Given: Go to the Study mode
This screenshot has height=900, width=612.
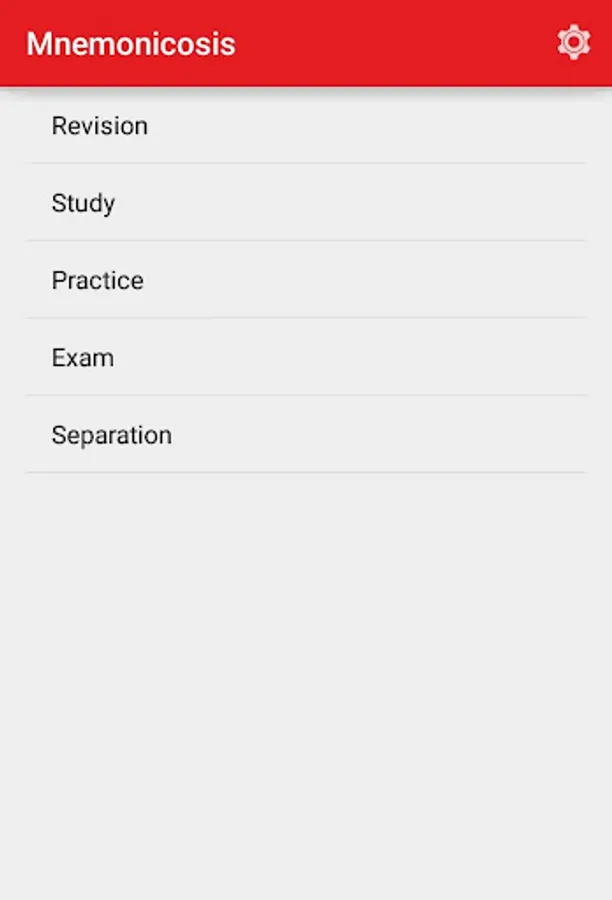Looking at the screenshot, I should (x=84, y=203).
